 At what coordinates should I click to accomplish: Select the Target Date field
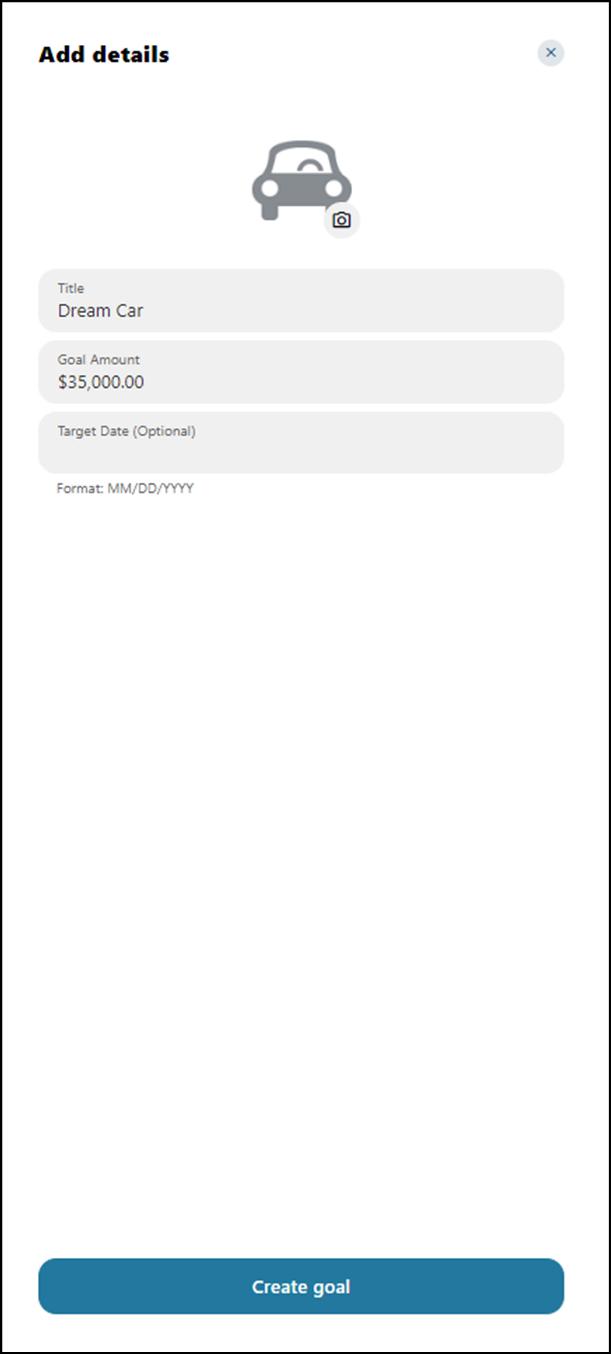(x=301, y=442)
